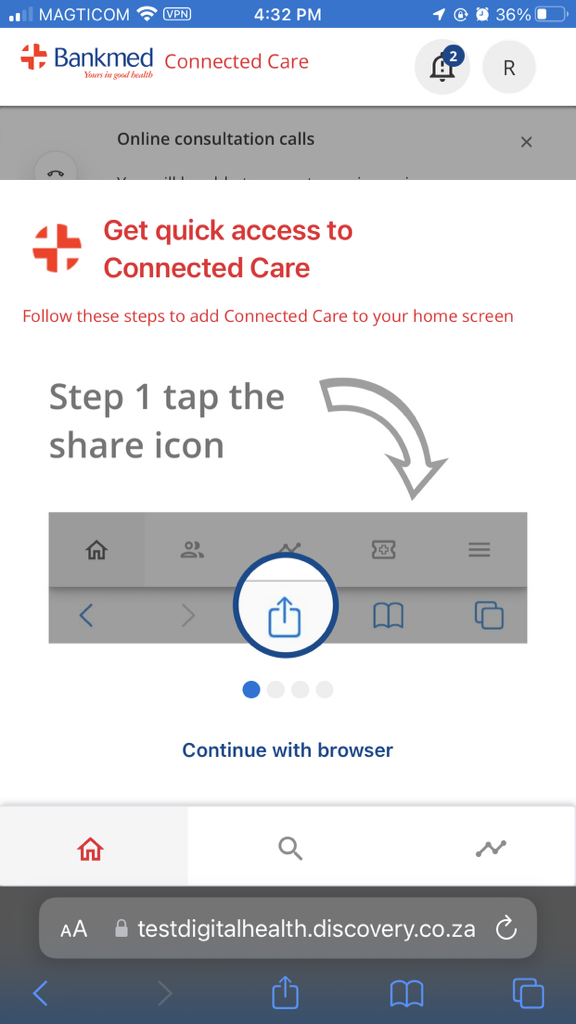Tap Continue with browser
Screen dimensions: 576x1024
pos(287,750)
